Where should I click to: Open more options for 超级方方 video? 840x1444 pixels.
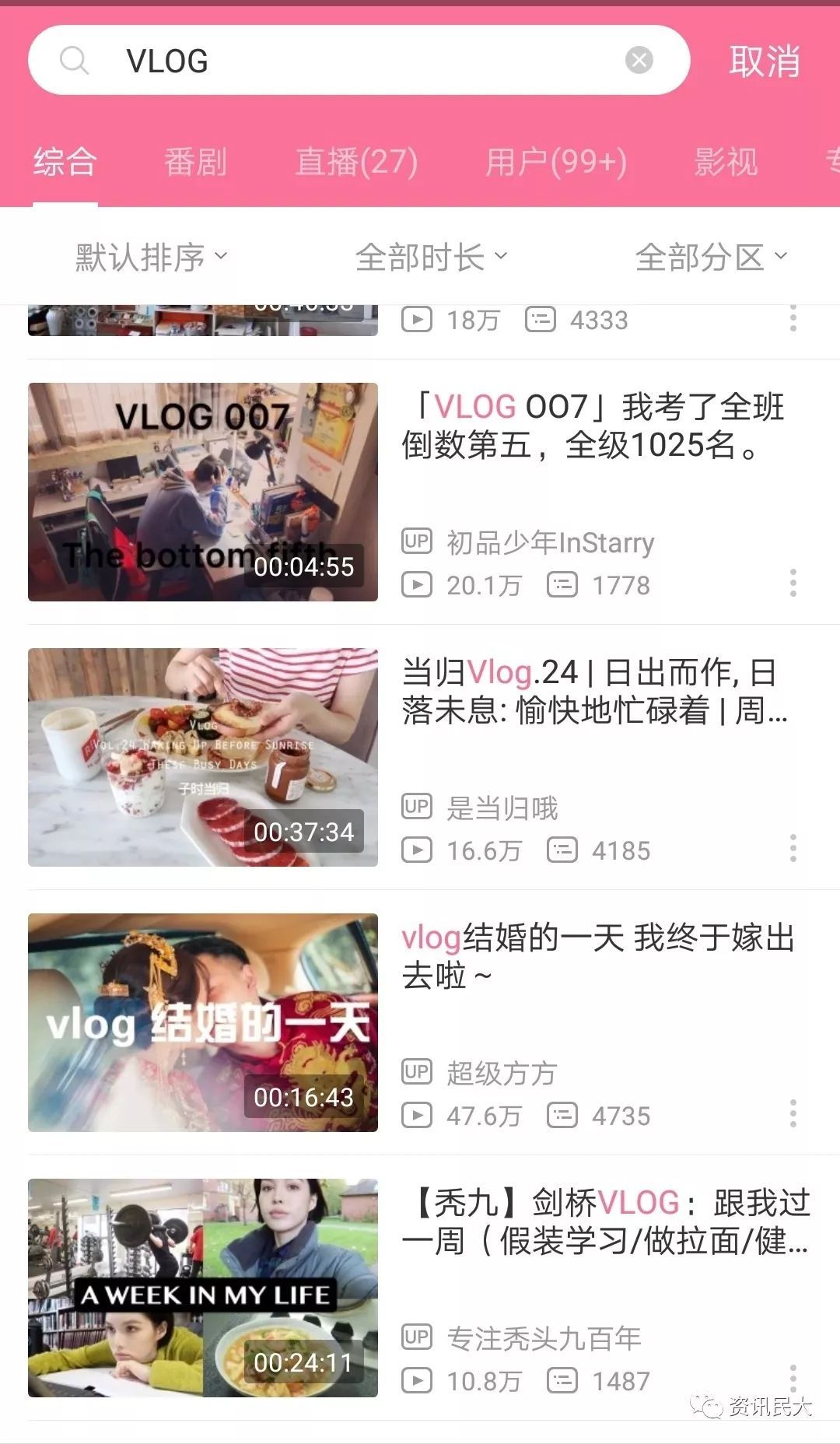[793, 1113]
